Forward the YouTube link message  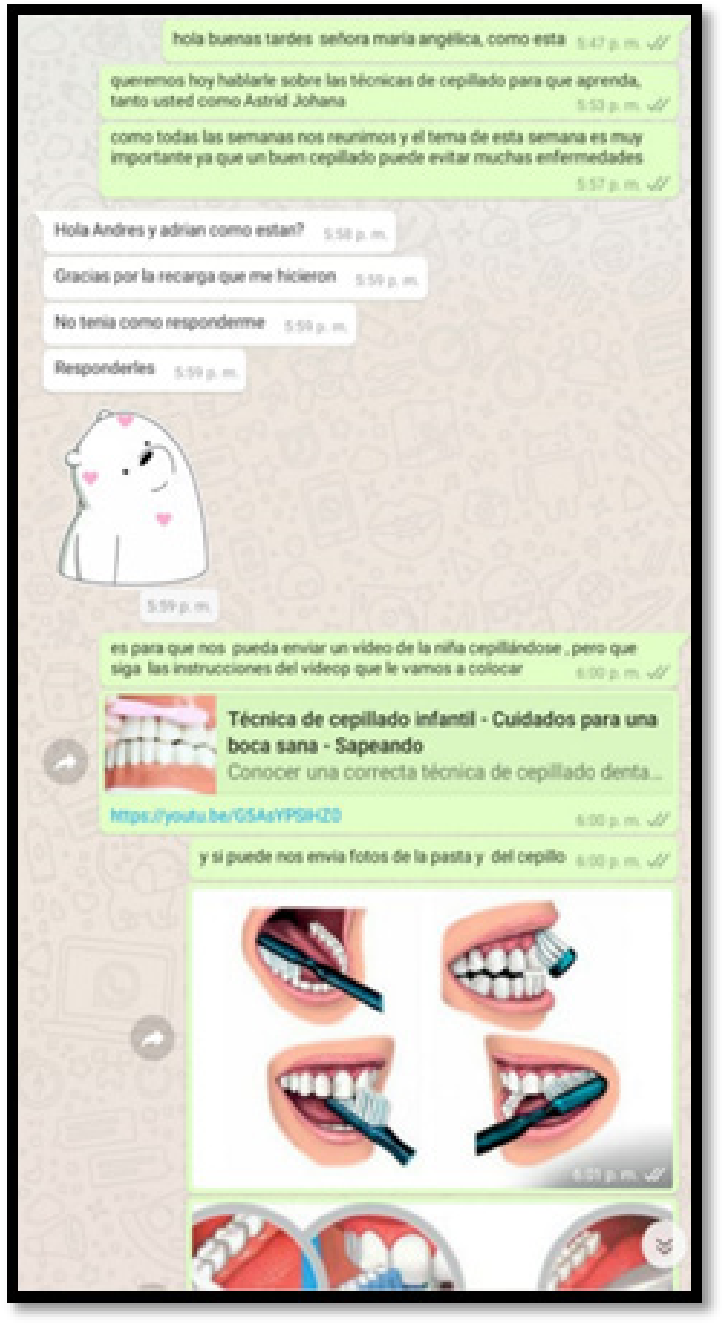point(65,763)
